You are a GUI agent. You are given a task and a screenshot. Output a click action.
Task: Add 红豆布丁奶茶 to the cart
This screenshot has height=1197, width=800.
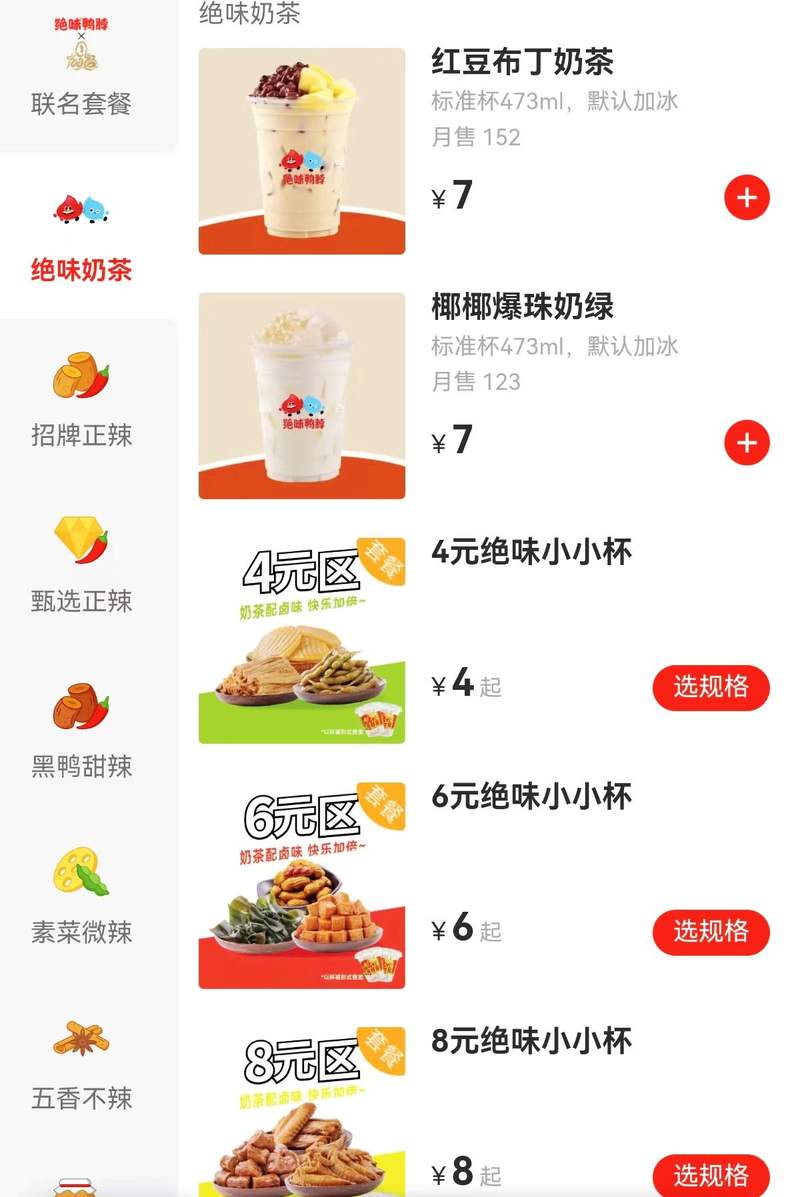[747, 198]
